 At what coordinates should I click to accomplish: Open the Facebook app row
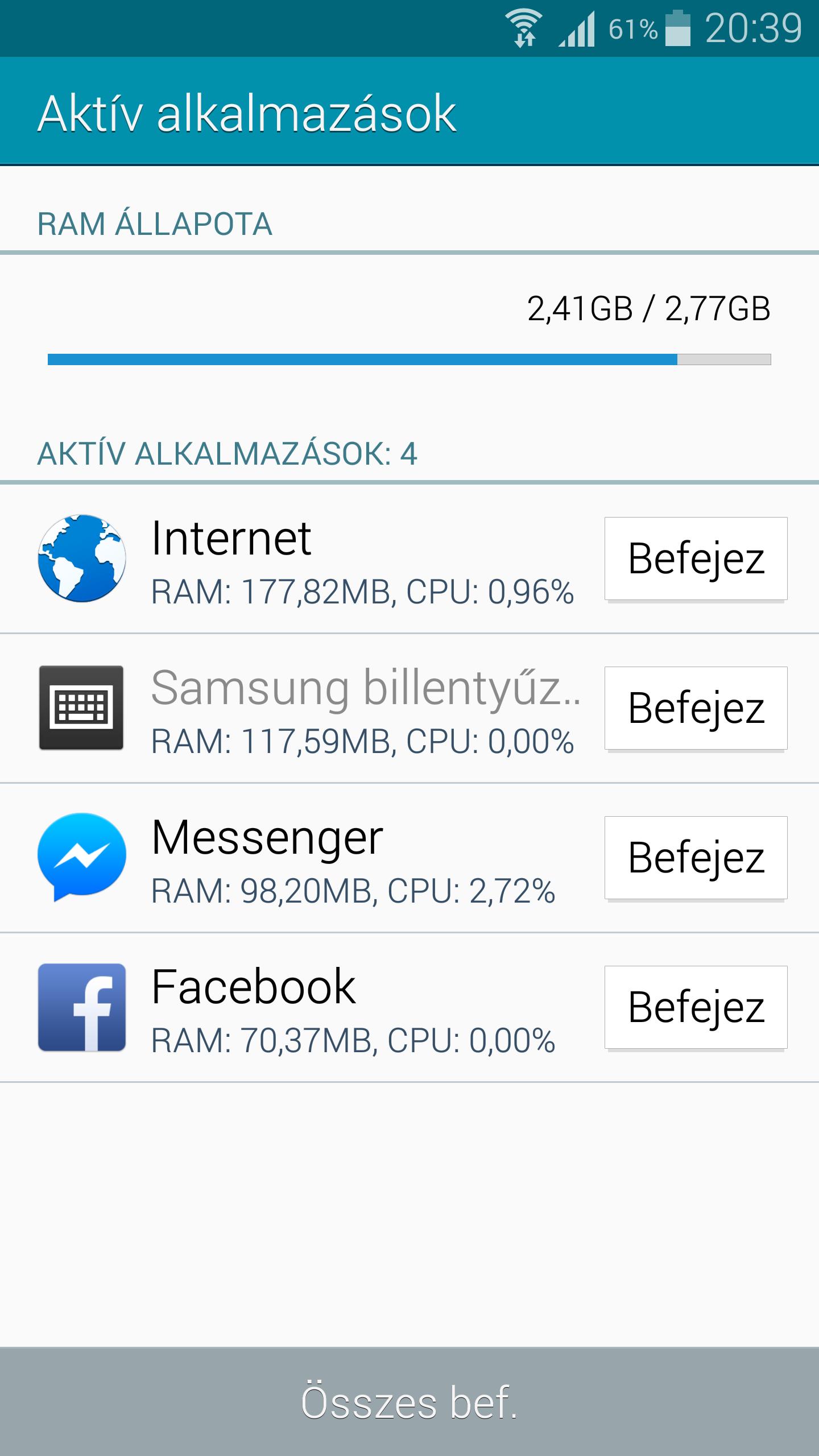(x=301, y=1008)
